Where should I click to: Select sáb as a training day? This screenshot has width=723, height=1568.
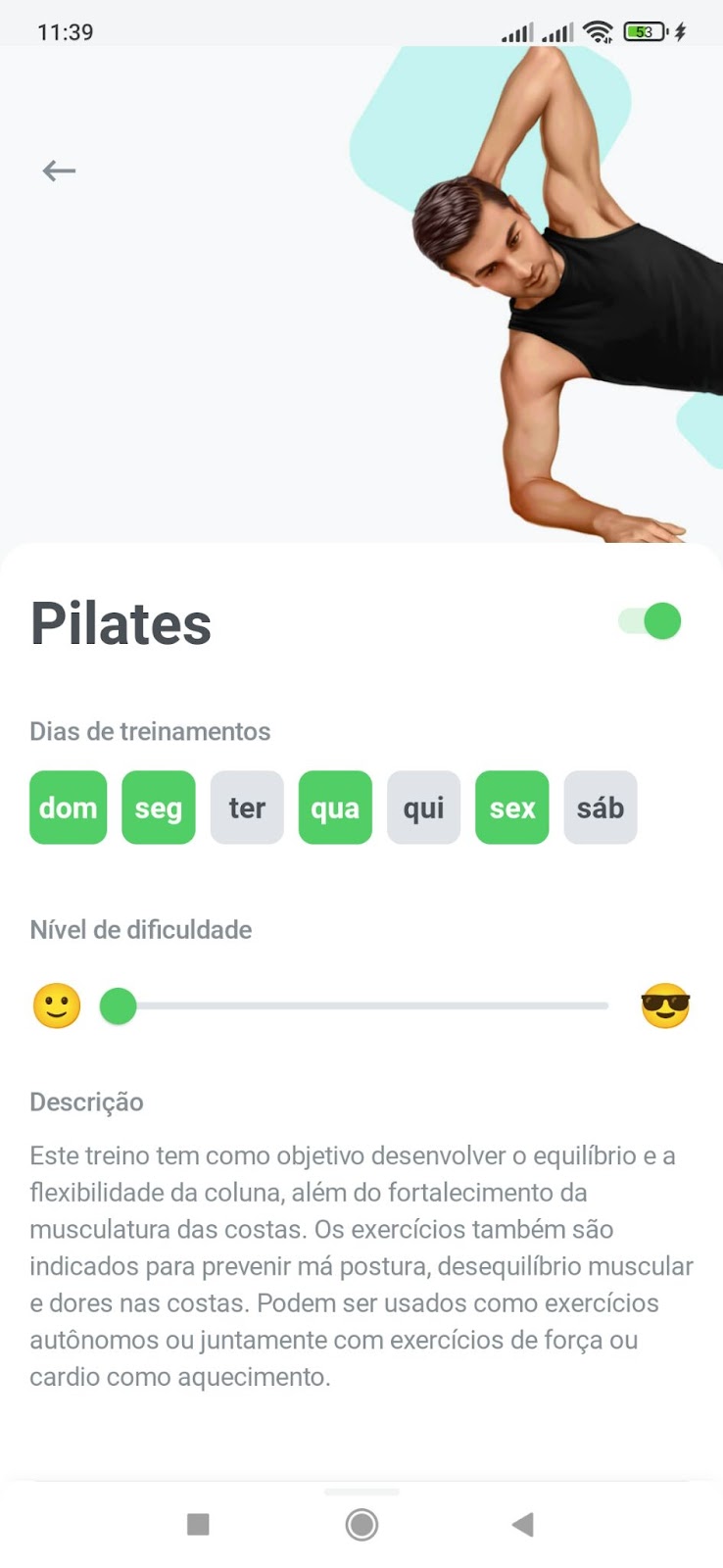click(x=601, y=808)
